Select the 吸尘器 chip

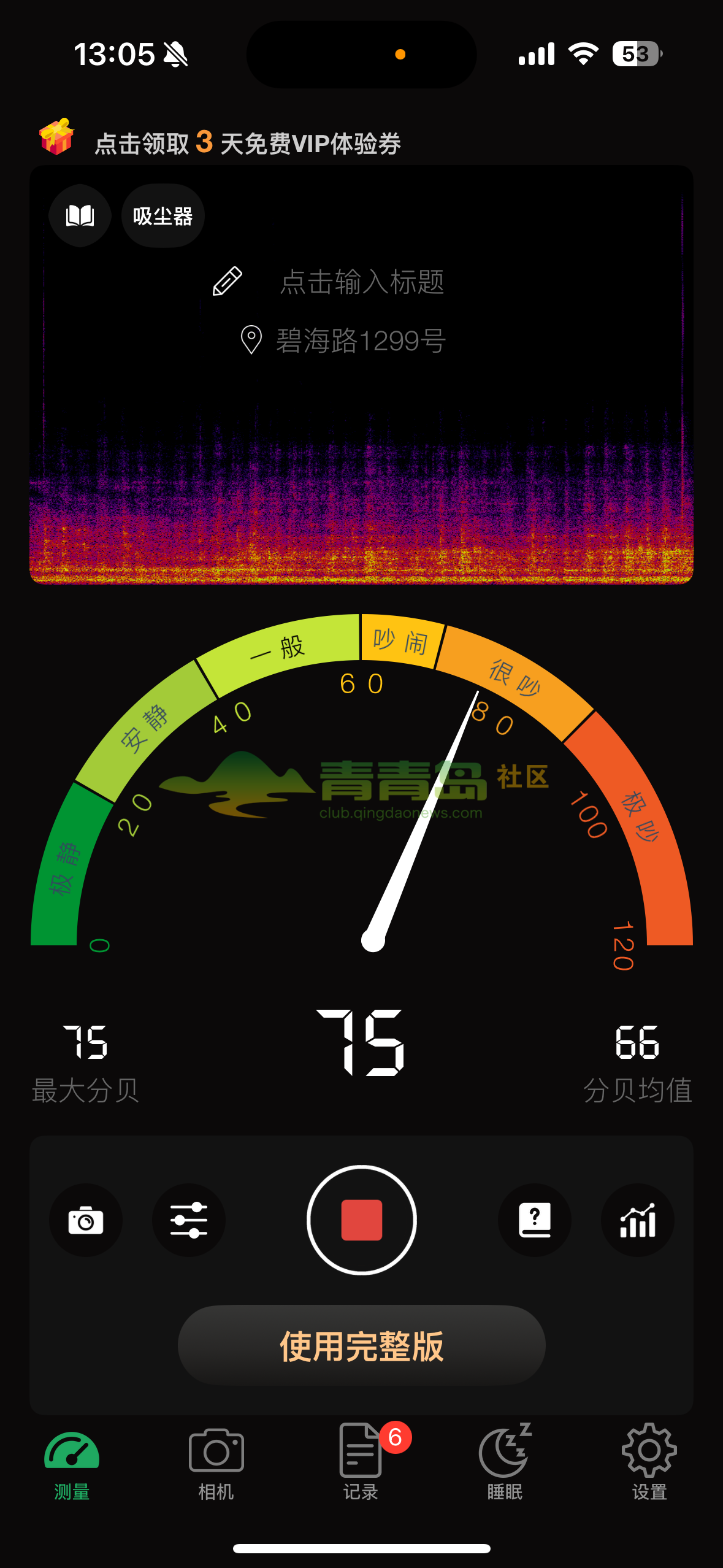(x=163, y=216)
